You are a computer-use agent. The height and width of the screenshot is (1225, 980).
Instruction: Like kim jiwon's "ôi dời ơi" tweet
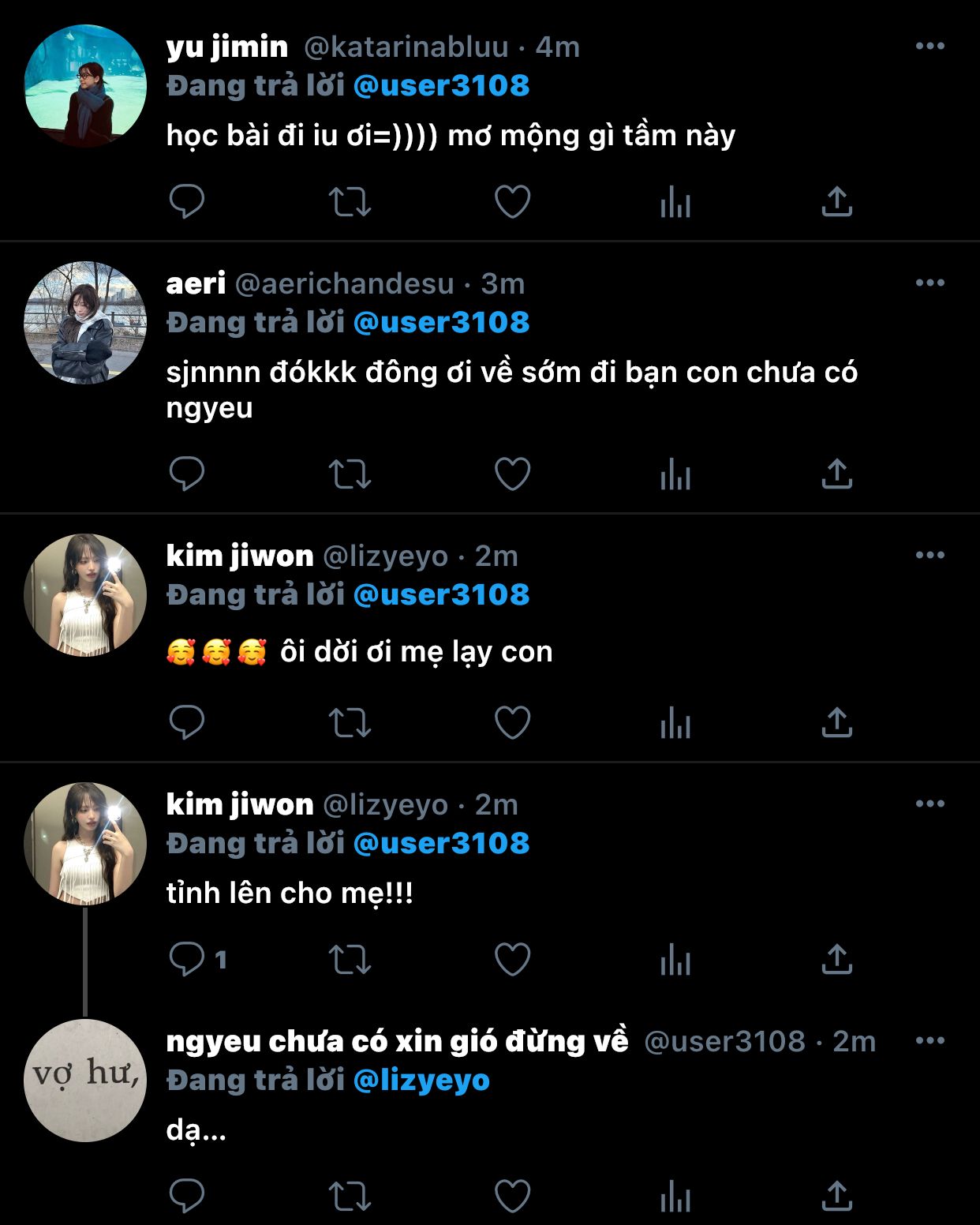coord(512,722)
